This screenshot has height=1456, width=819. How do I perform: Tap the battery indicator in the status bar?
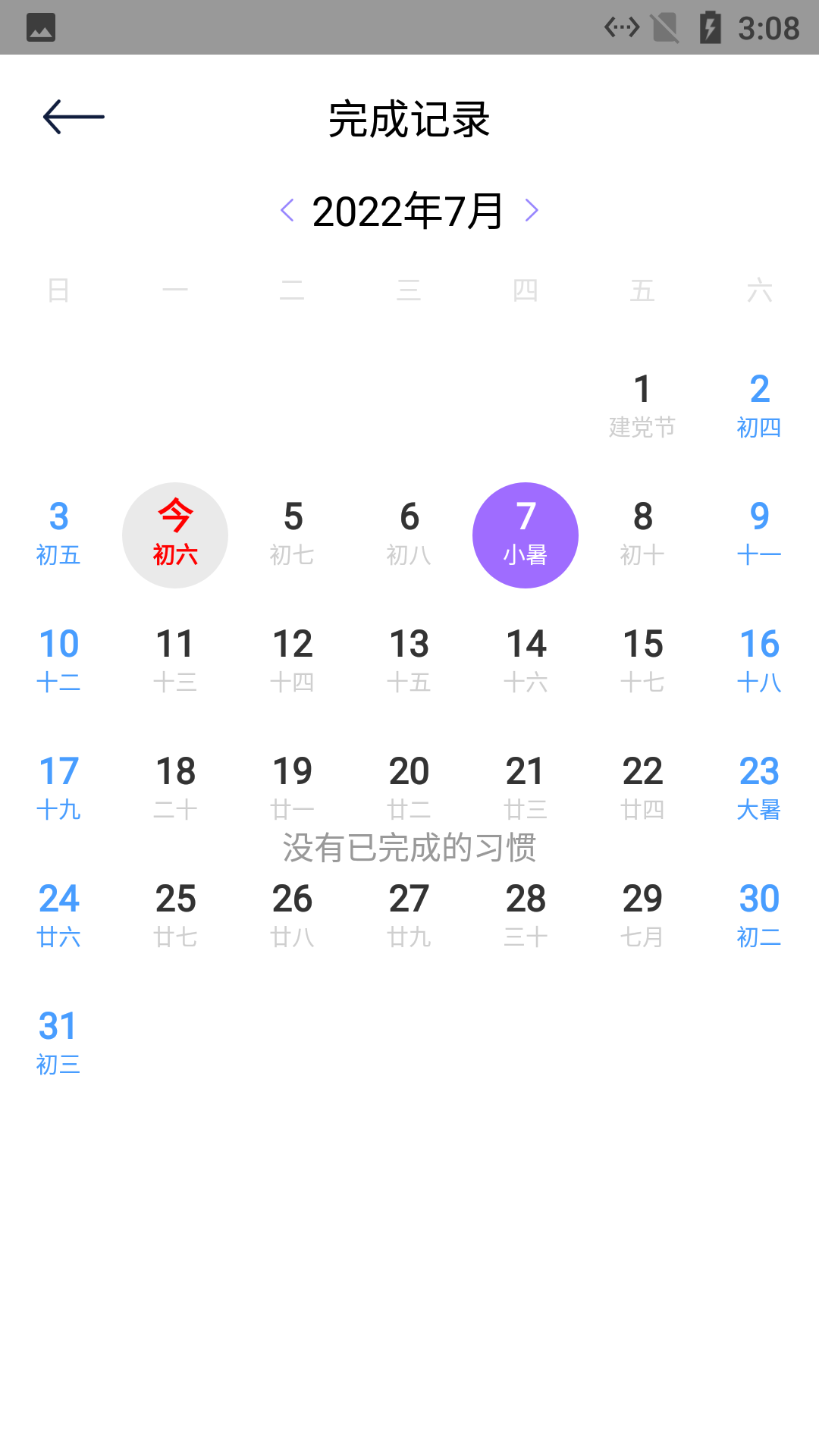coord(708,28)
